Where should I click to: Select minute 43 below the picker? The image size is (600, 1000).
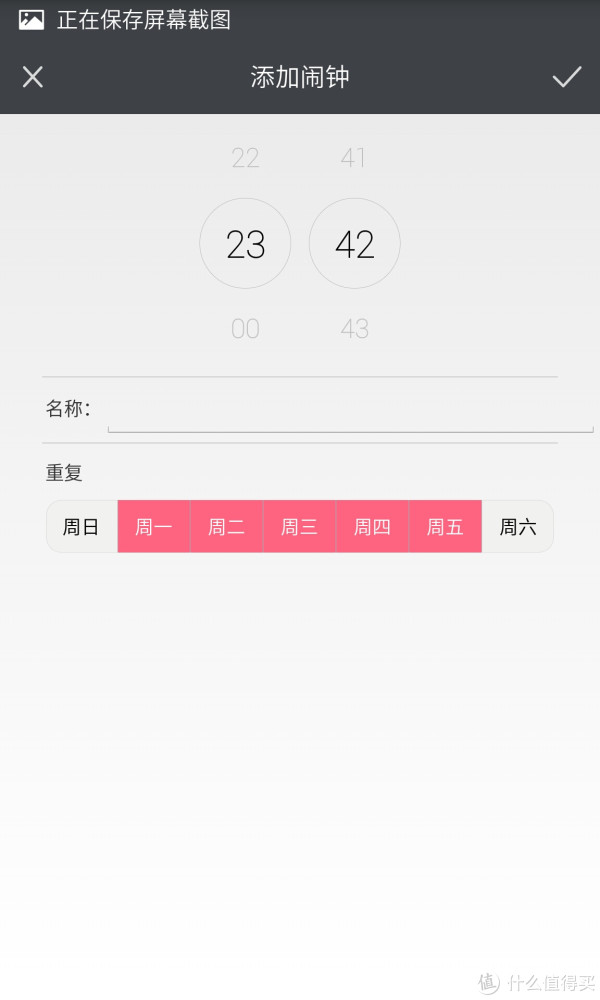coord(354,328)
